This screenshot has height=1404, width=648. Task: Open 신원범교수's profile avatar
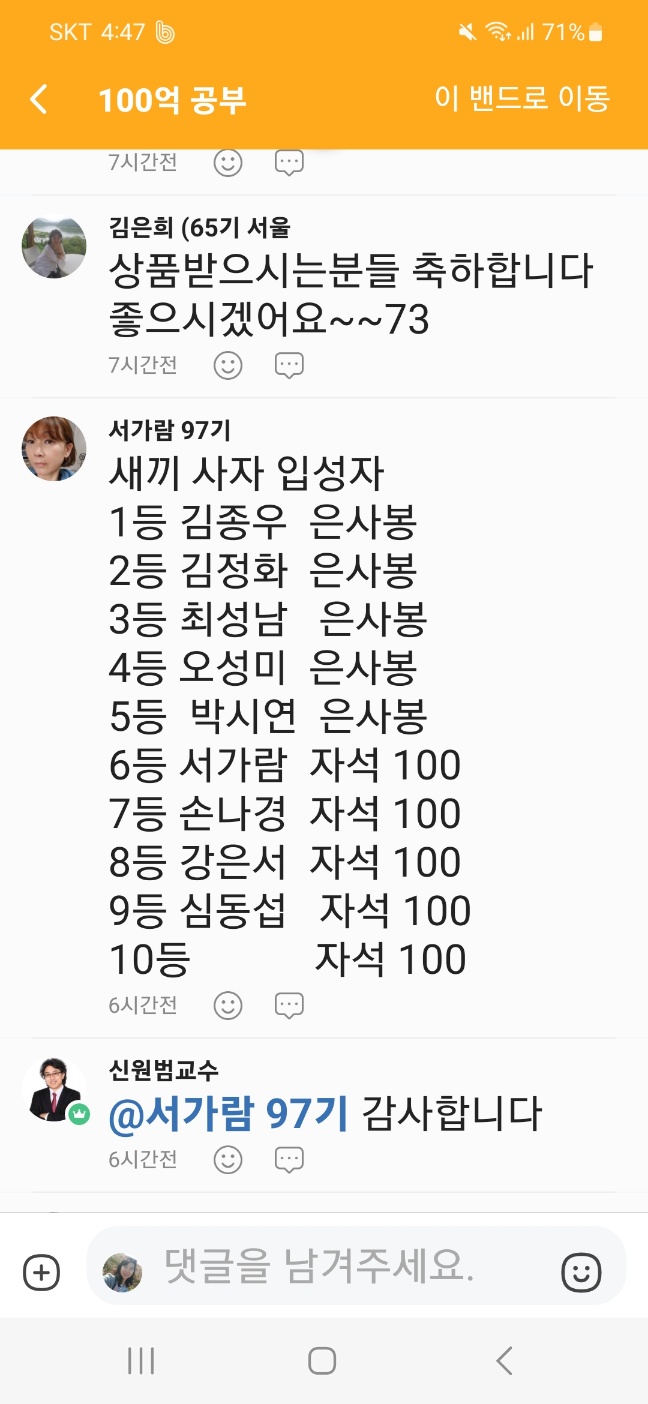click(54, 1089)
